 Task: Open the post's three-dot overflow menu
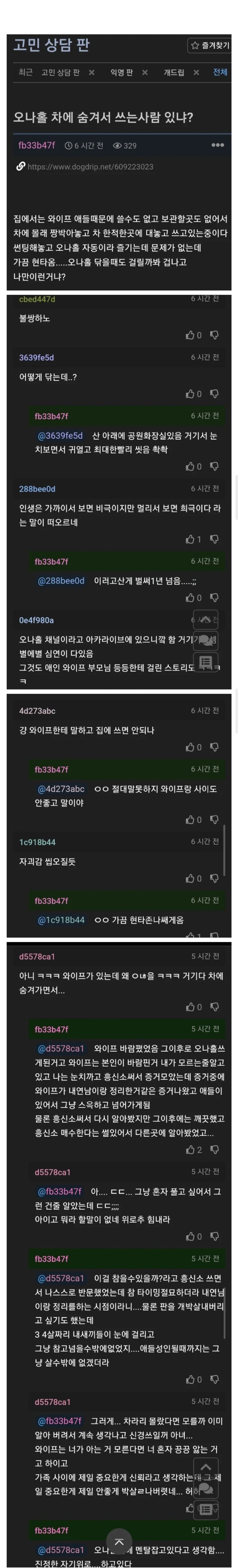pos(217,145)
